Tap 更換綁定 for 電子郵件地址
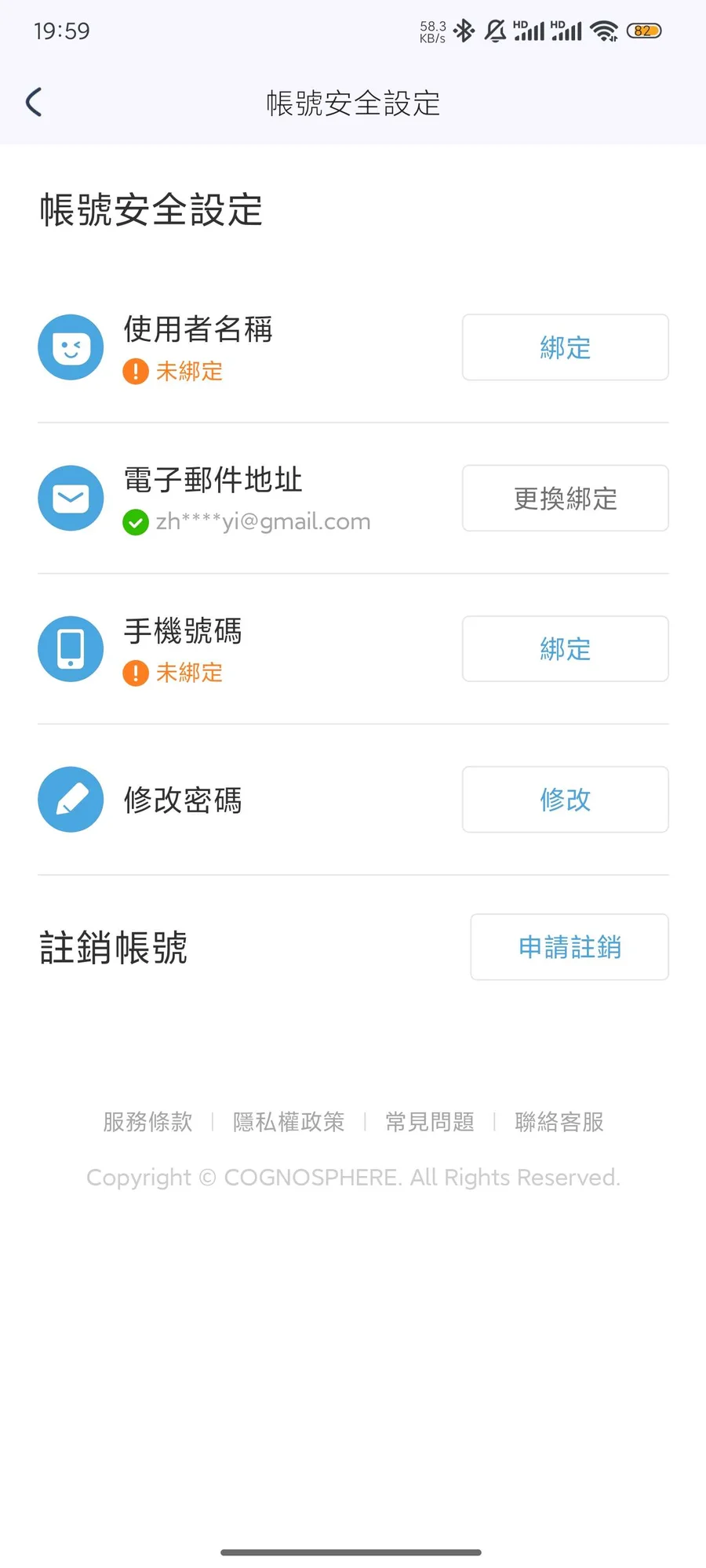Image resolution: width=706 pixels, height=1568 pixels. [x=565, y=498]
